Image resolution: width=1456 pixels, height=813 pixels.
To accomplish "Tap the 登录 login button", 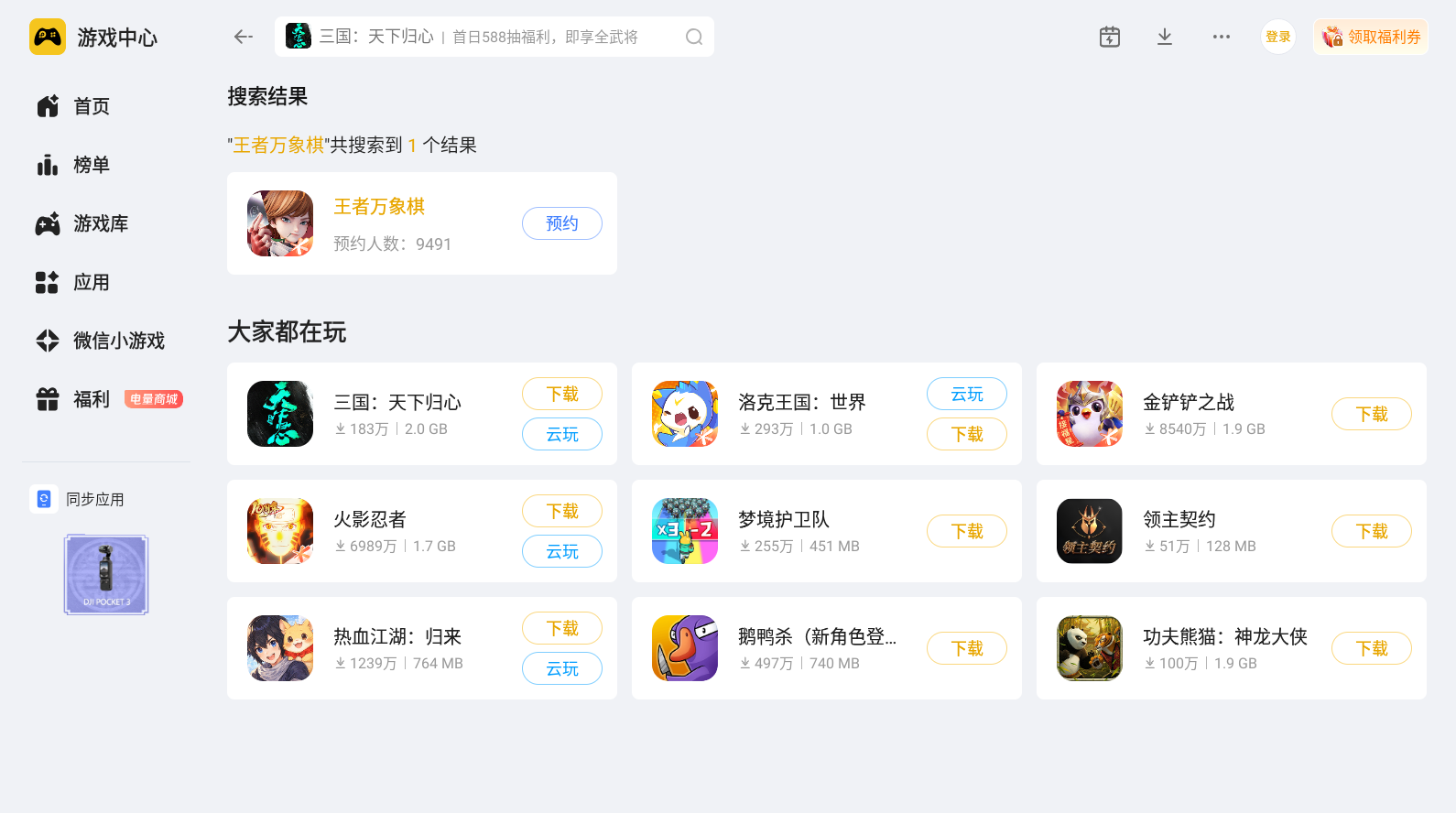I will (x=1277, y=37).
